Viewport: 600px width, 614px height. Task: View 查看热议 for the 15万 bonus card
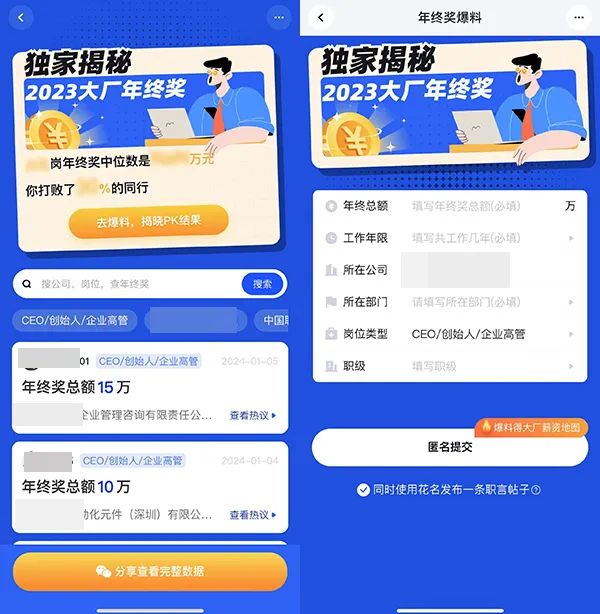pyautogui.click(x=252, y=415)
